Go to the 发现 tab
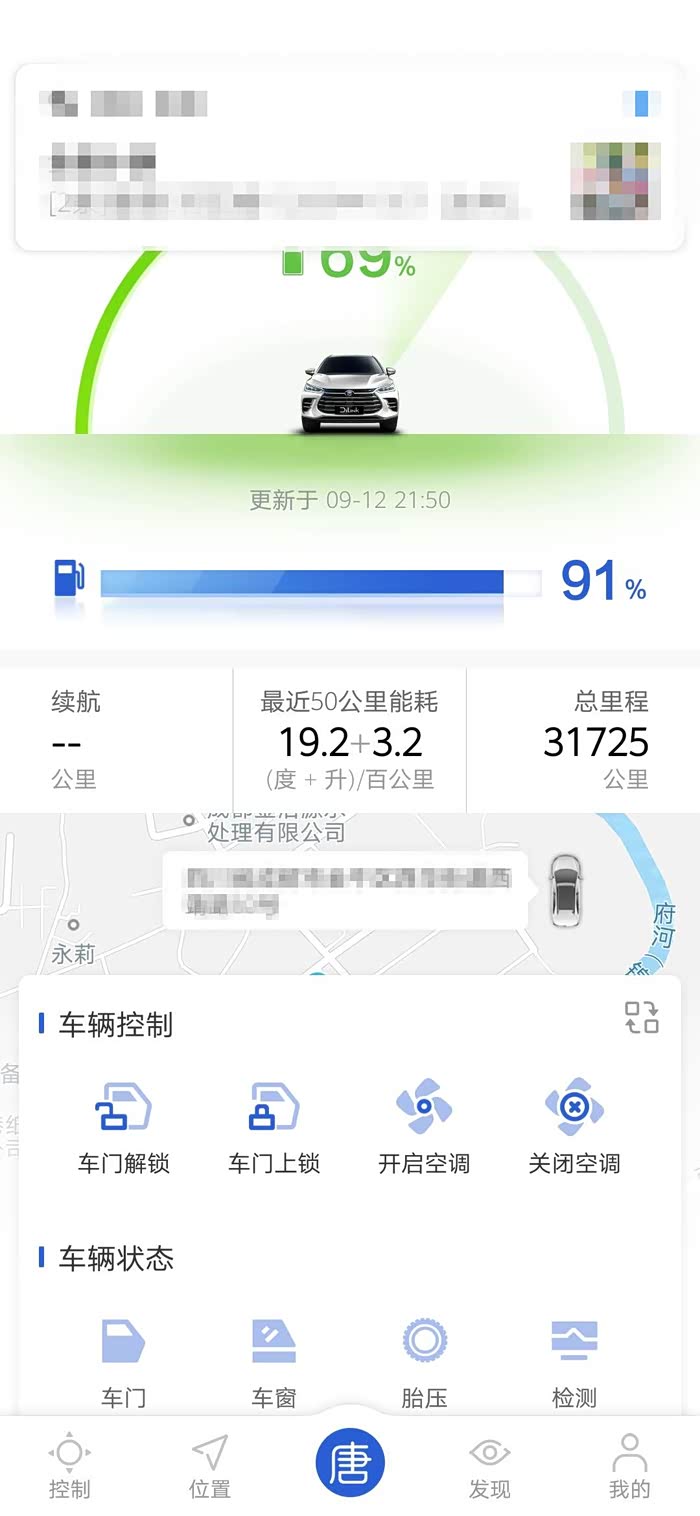 pyautogui.click(x=489, y=1467)
